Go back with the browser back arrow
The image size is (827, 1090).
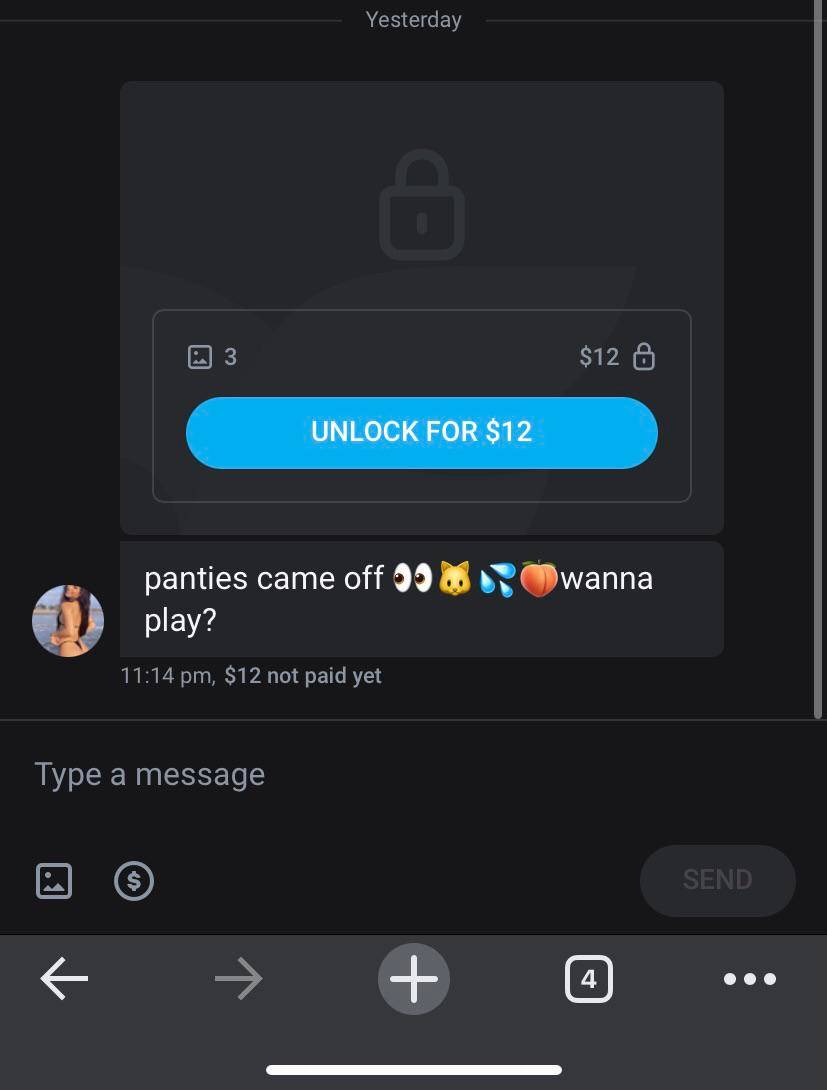click(x=64, y=978)
